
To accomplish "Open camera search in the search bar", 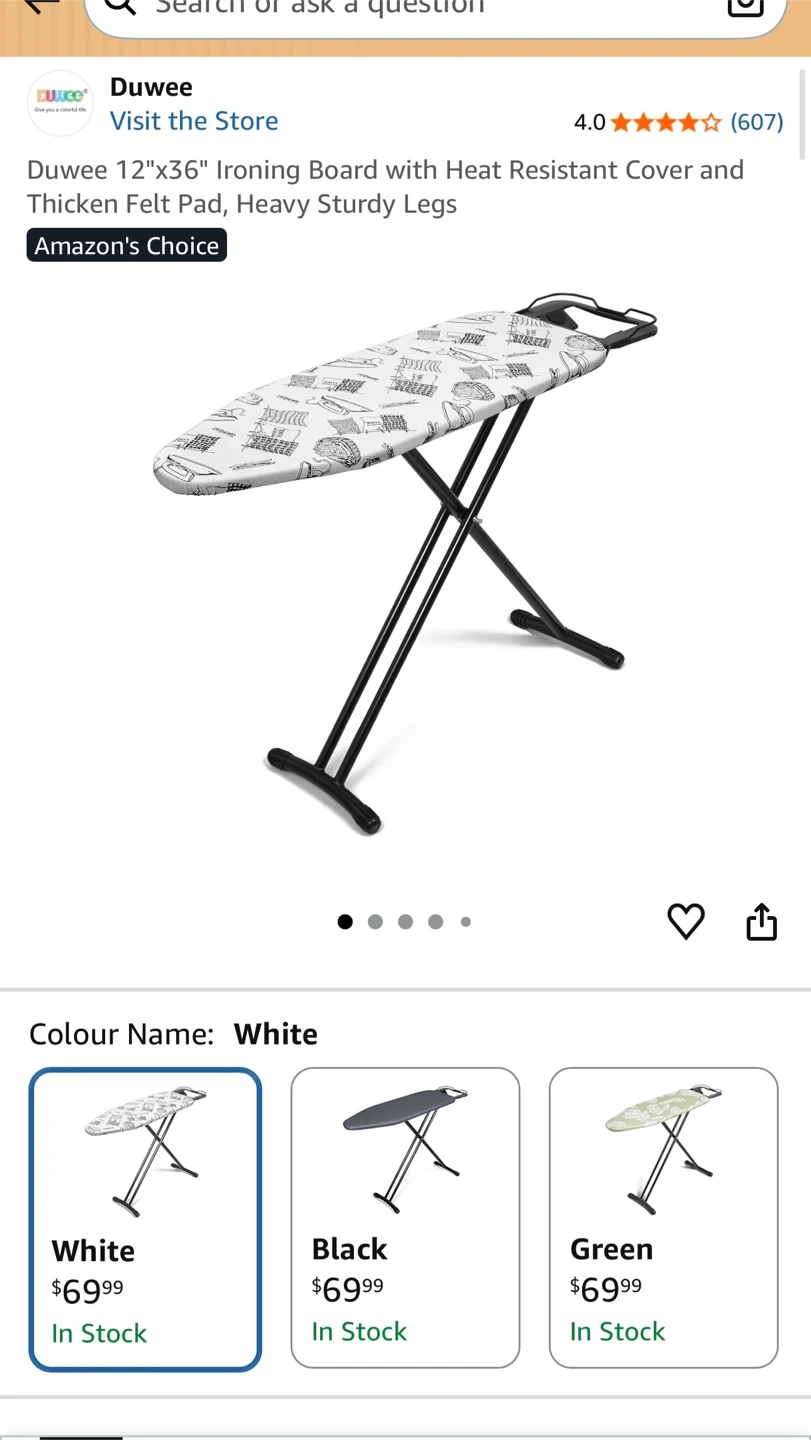I will coord(745,8).
